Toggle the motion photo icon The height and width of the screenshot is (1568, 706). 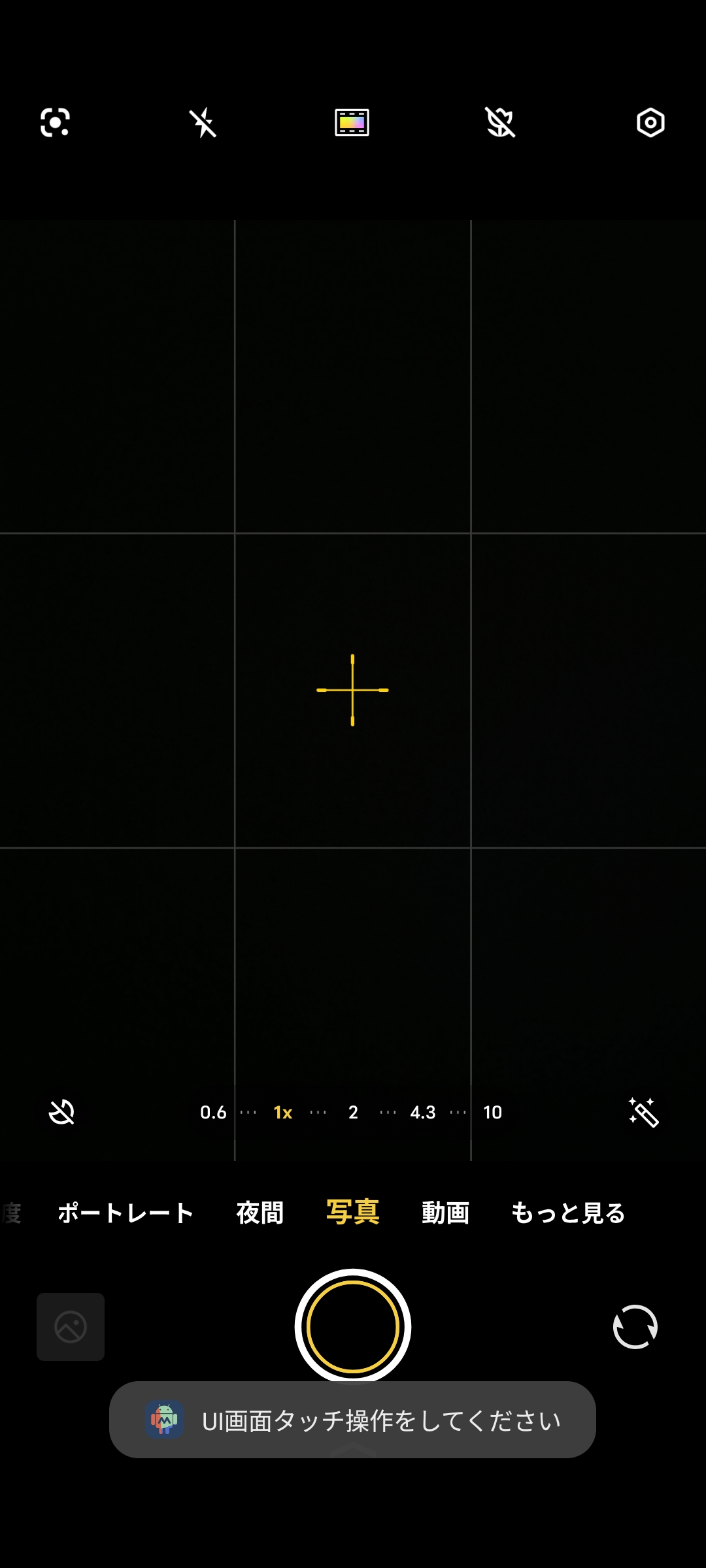pos(501,123)
